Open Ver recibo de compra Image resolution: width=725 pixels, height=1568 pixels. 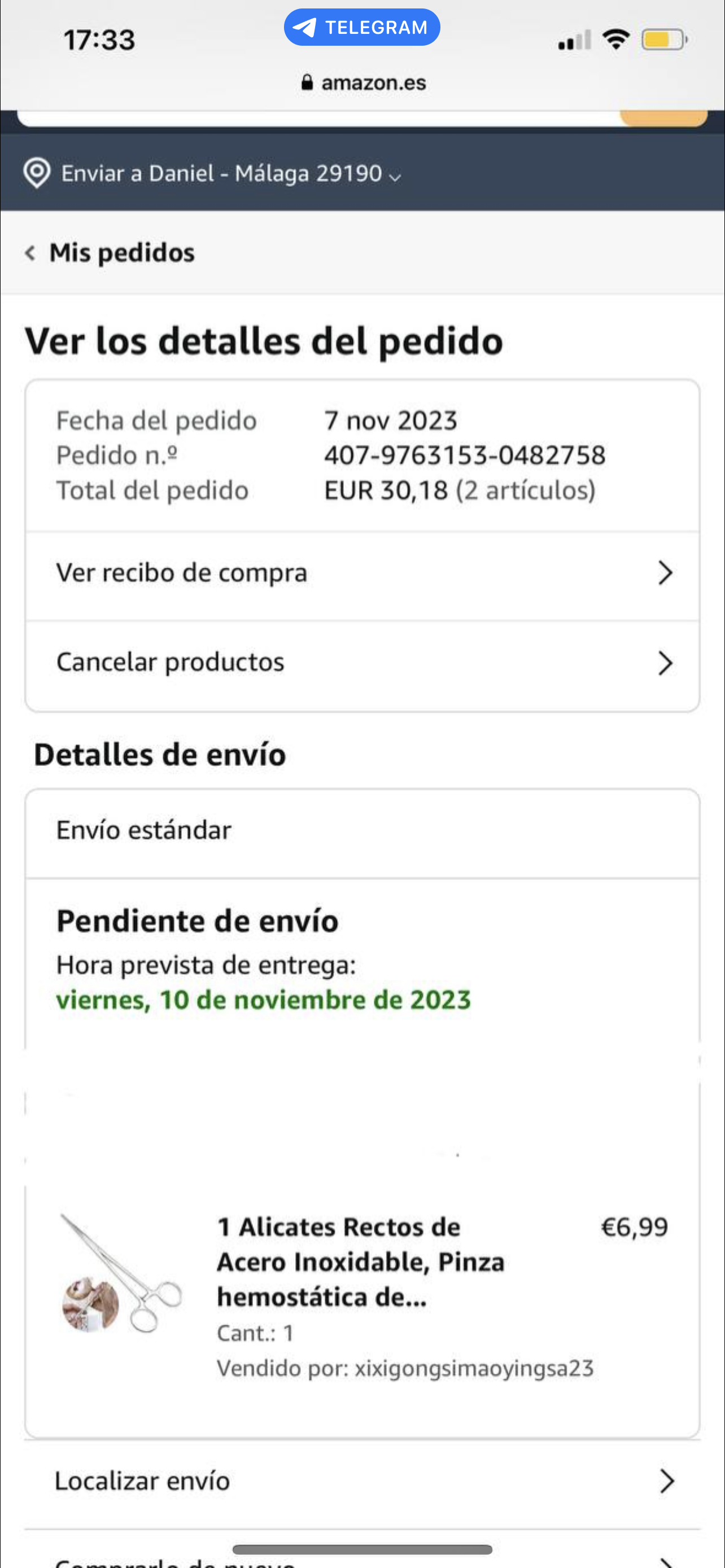[x=362, y=573]
